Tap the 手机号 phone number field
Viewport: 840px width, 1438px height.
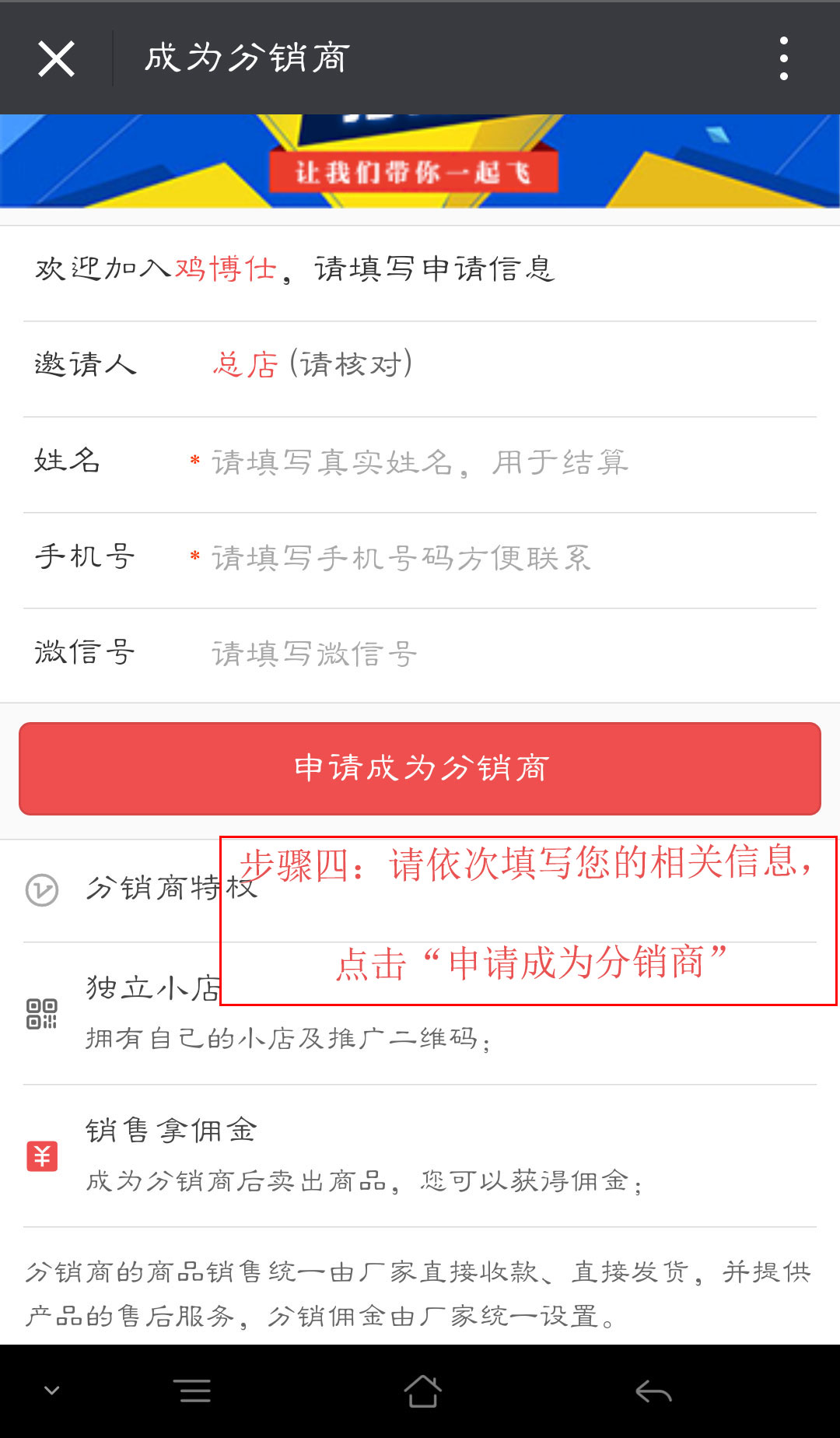coord(502,559)
